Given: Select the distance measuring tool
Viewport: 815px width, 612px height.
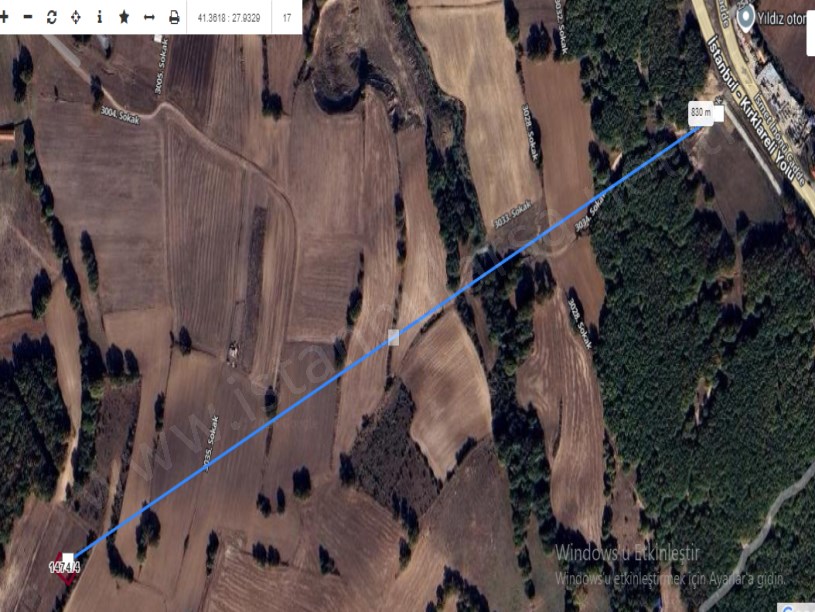Looking at the screenshot, I should coord(149,17).
